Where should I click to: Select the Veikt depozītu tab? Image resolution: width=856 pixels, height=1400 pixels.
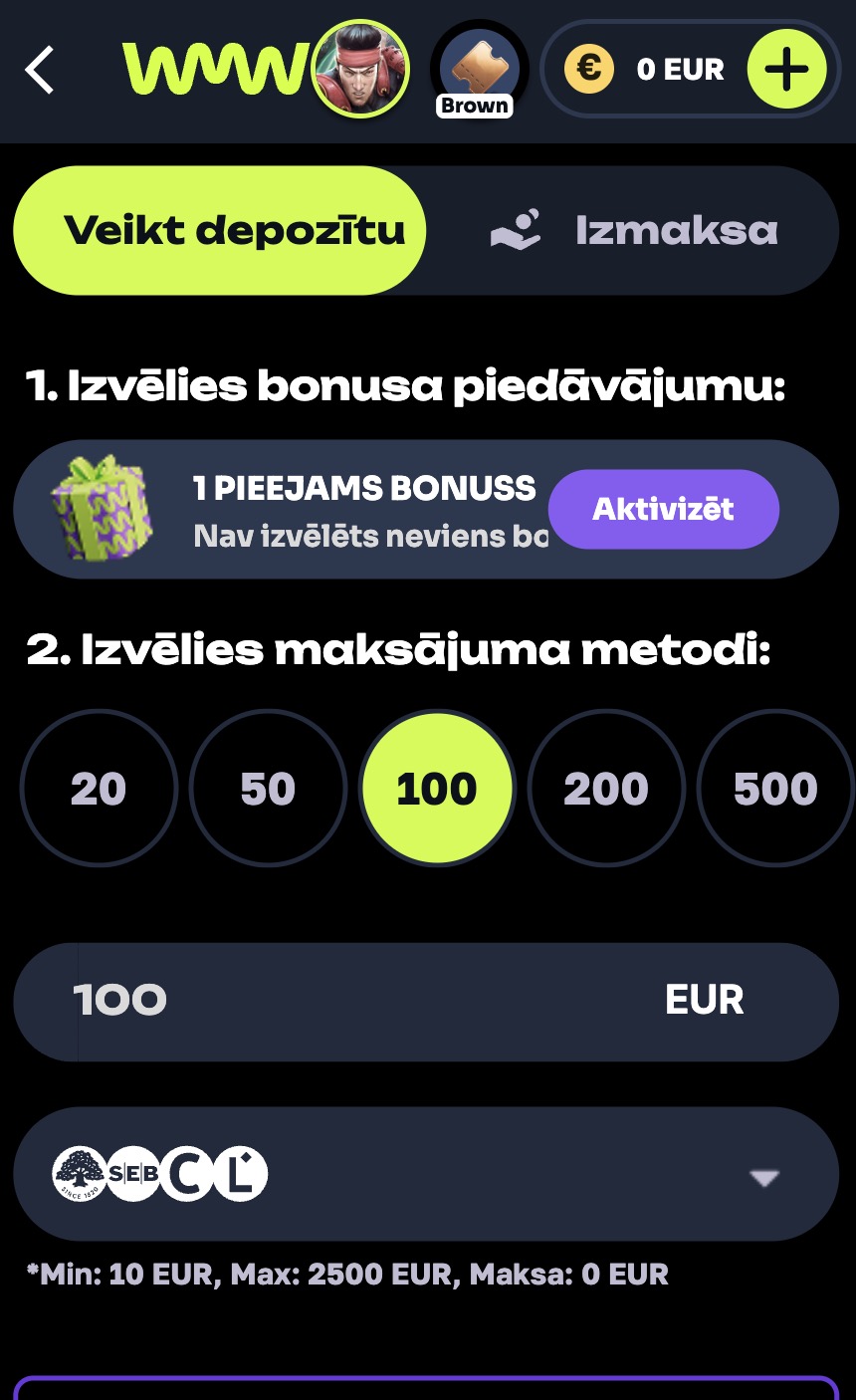[x=220, y=231]
